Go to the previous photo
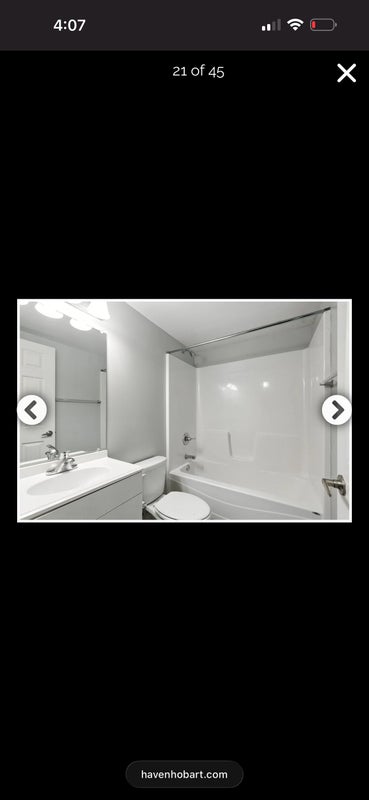Screen dimensions: 369x800 [x=32, y=410]
